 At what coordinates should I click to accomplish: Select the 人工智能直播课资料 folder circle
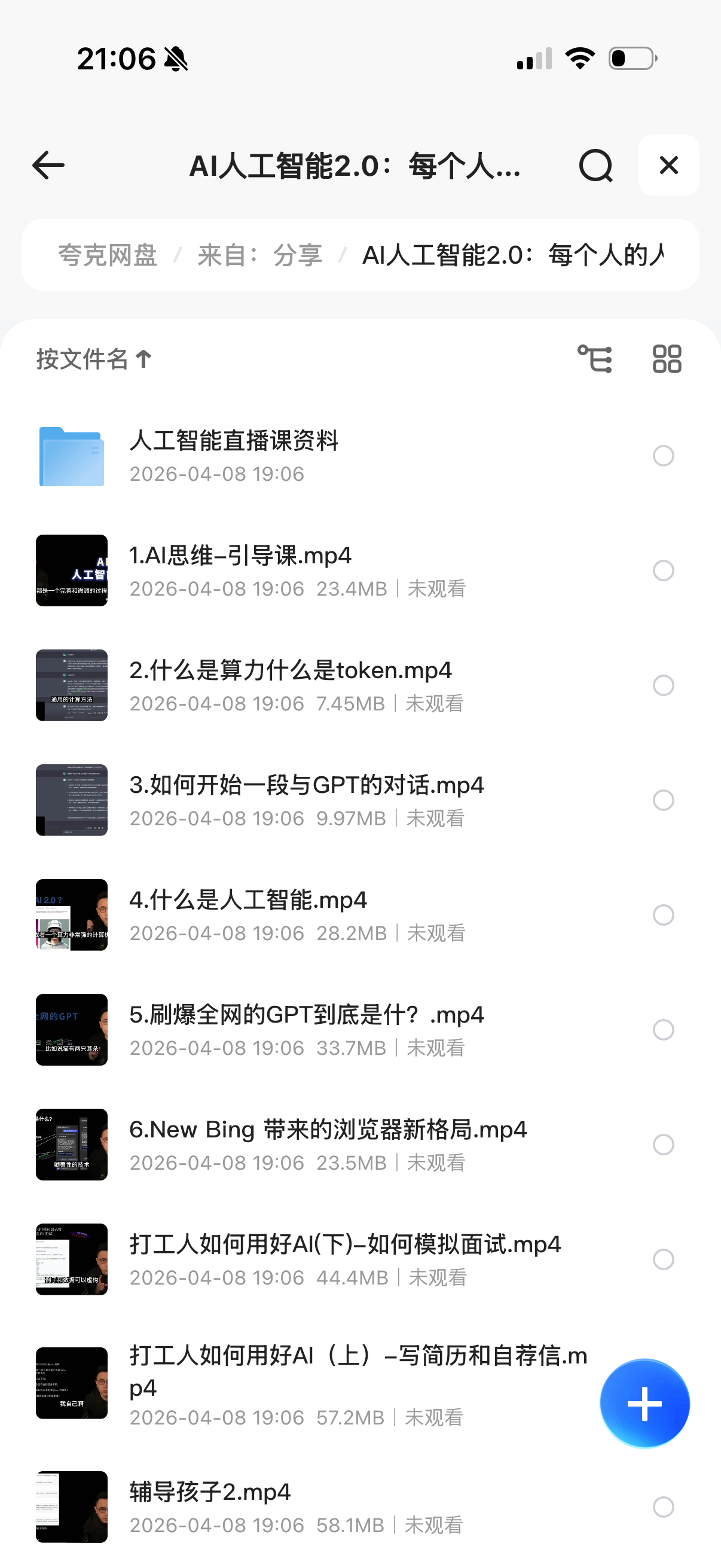663,455
